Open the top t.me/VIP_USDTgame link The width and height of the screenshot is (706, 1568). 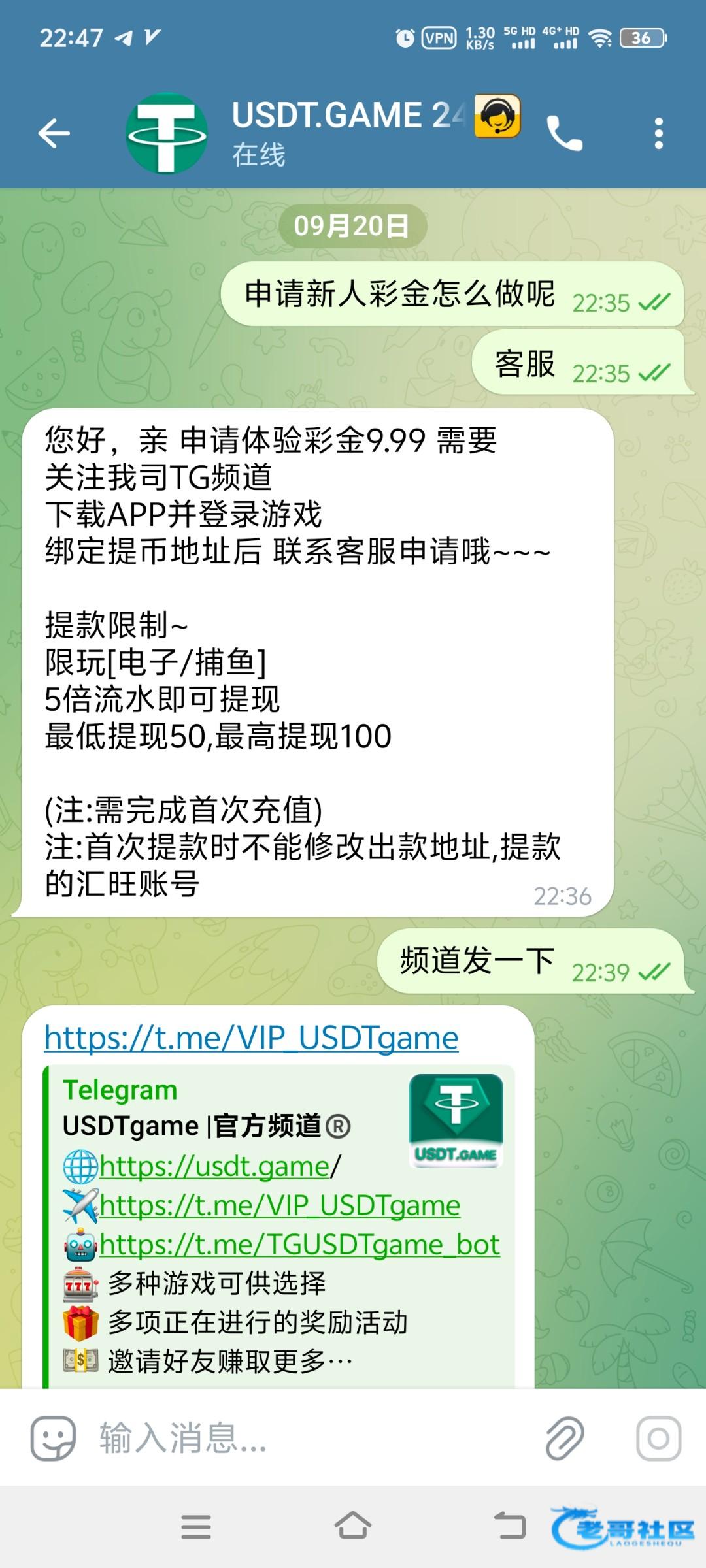tap(251, 1038)
